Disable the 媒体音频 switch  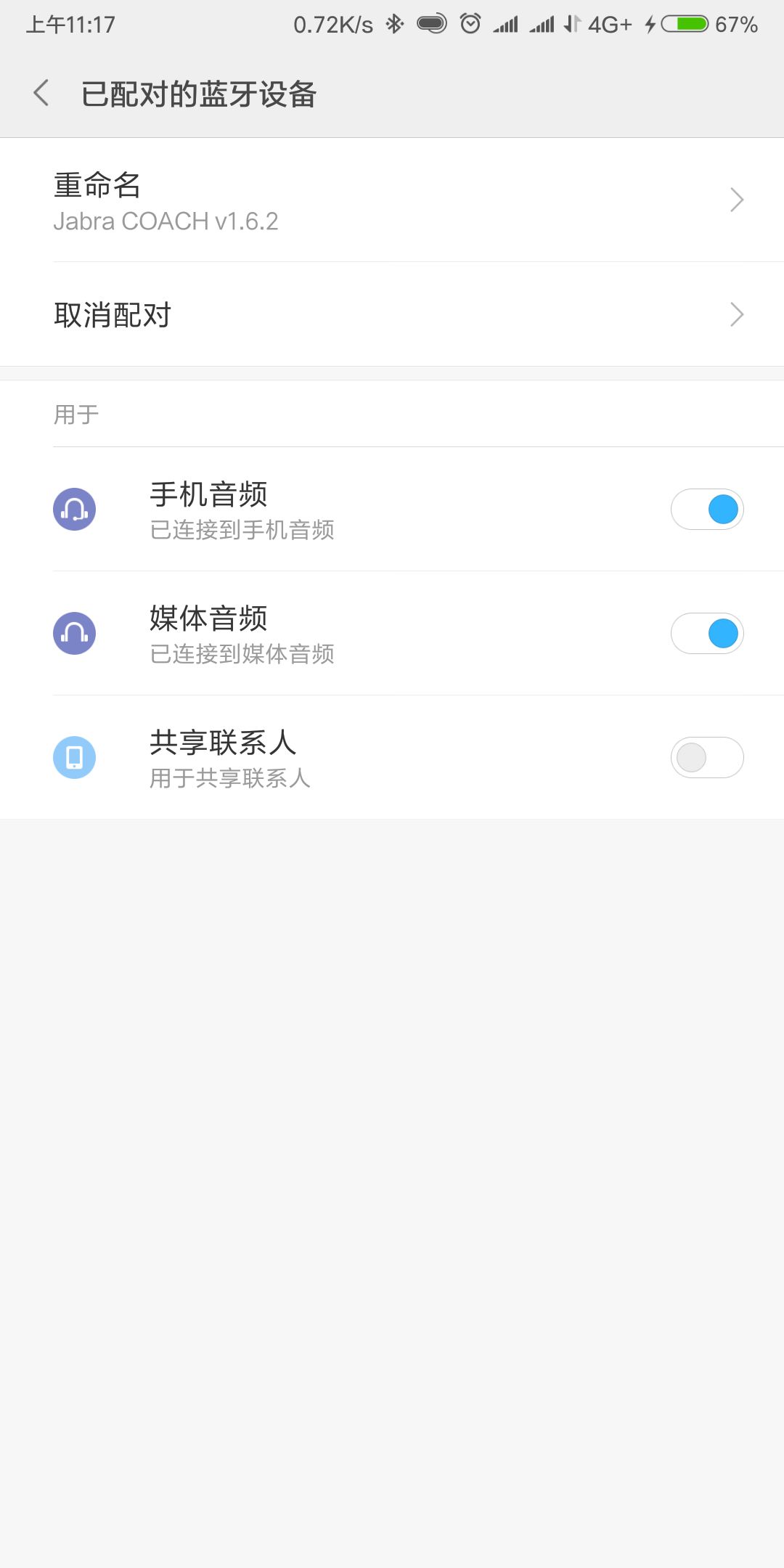pos(706,634)
